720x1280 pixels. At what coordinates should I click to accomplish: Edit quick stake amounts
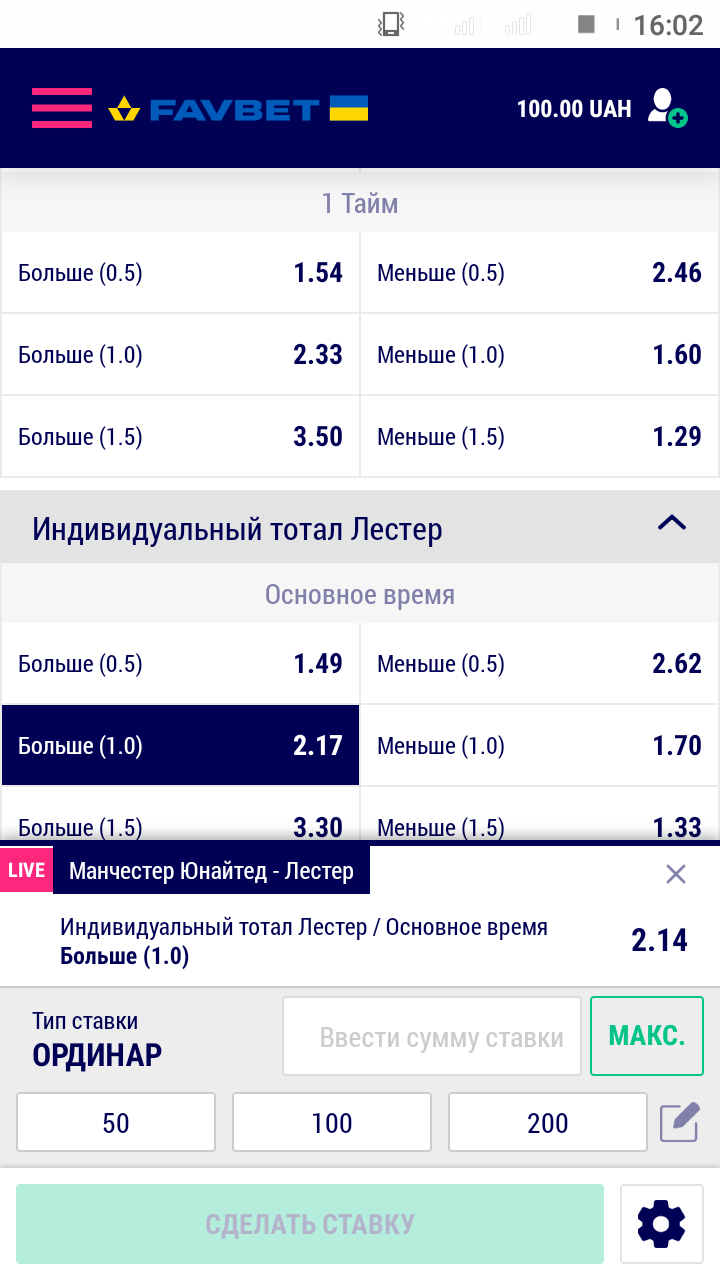tap(679, 1122)
